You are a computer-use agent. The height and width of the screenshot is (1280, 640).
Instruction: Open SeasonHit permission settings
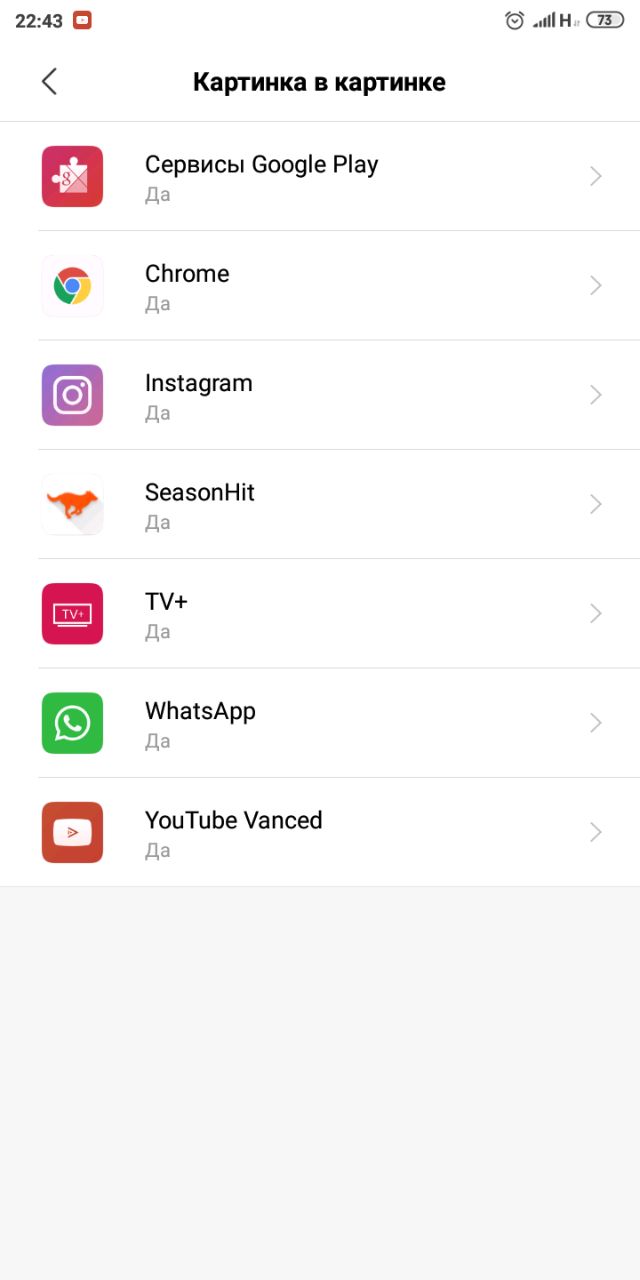pyautogui.click(x=320, y=504)
